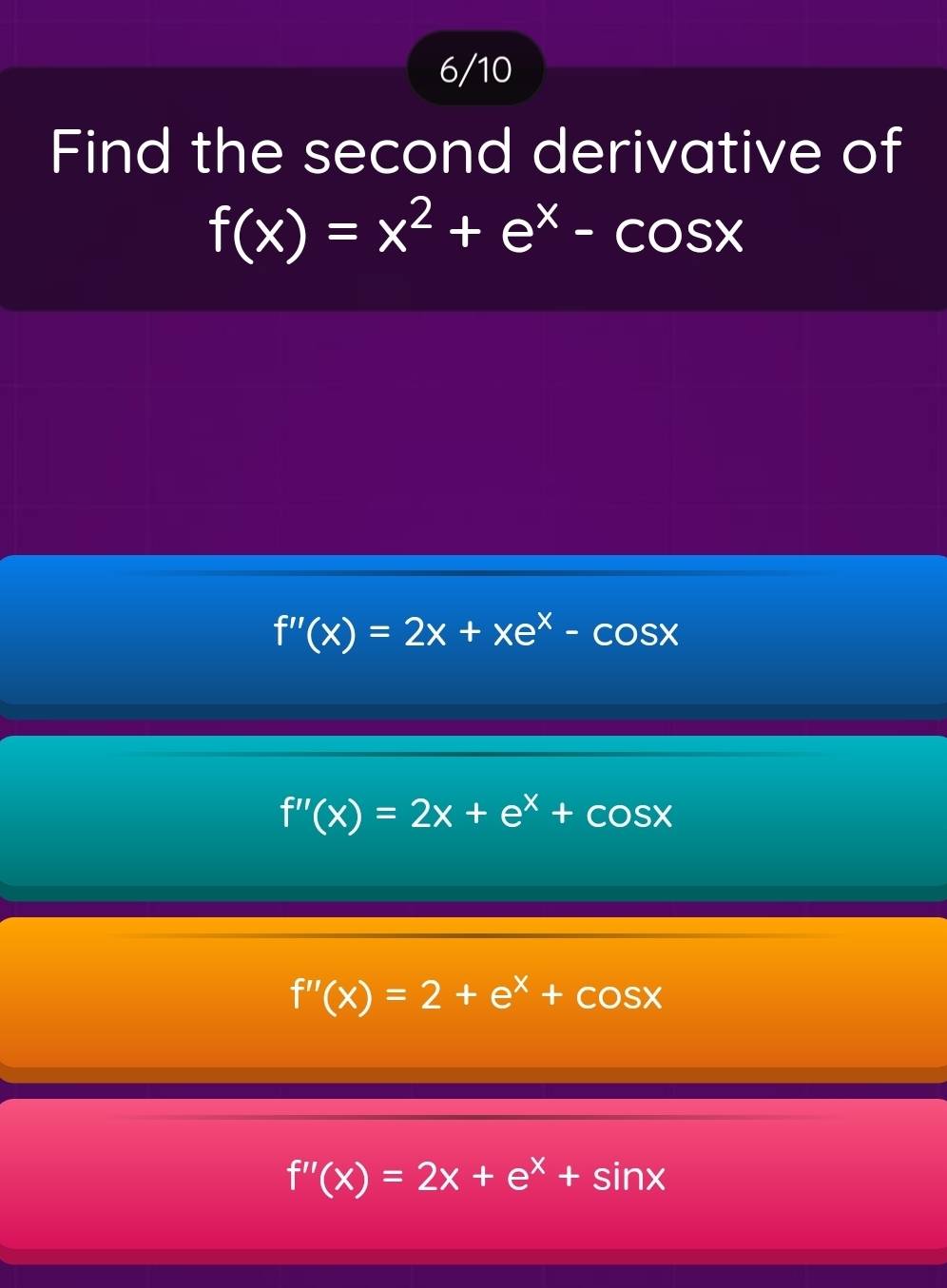
Task: Choose answer f''(x) = 2x + e^x + cosx
Action: [473, 815]
